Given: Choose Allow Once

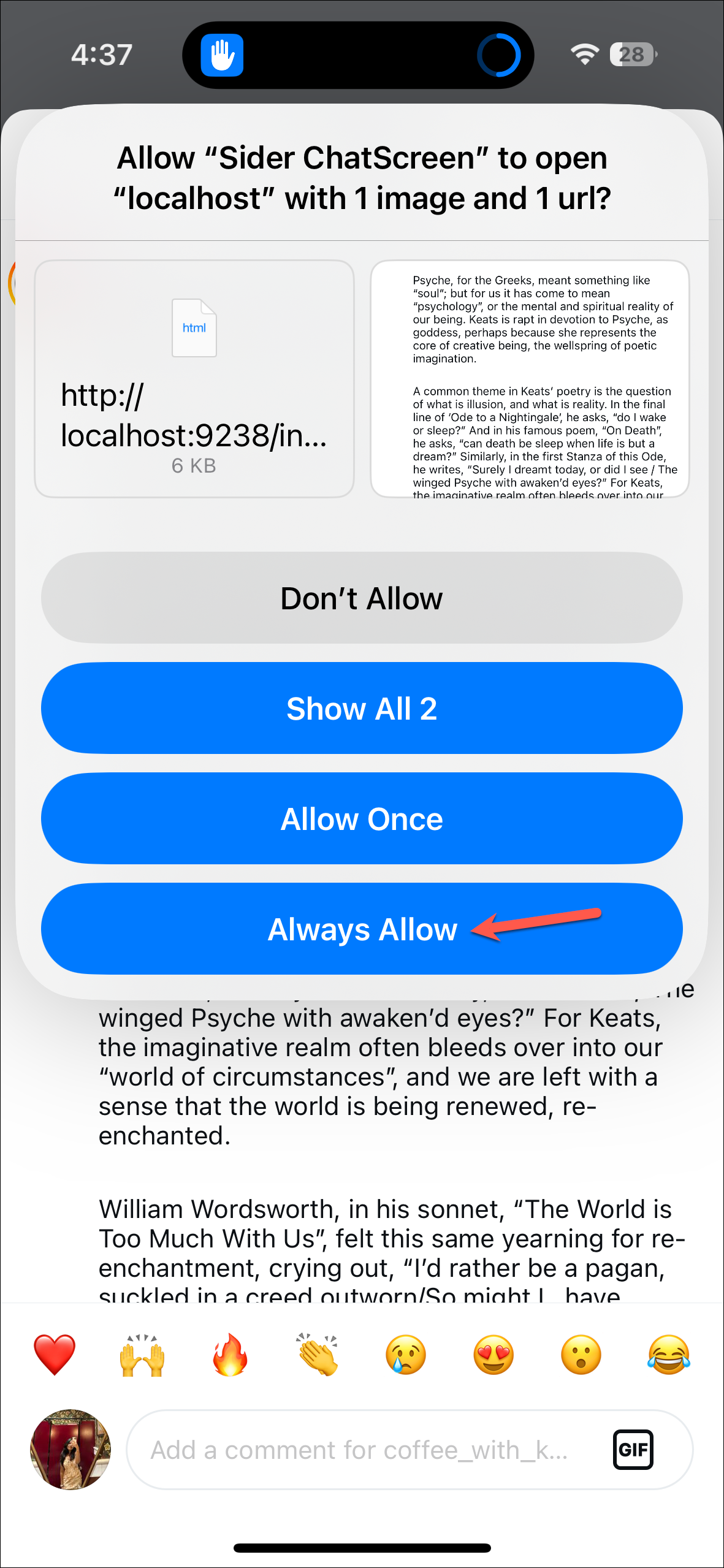Looking at the screenshot, I should [x=362, y=818].
